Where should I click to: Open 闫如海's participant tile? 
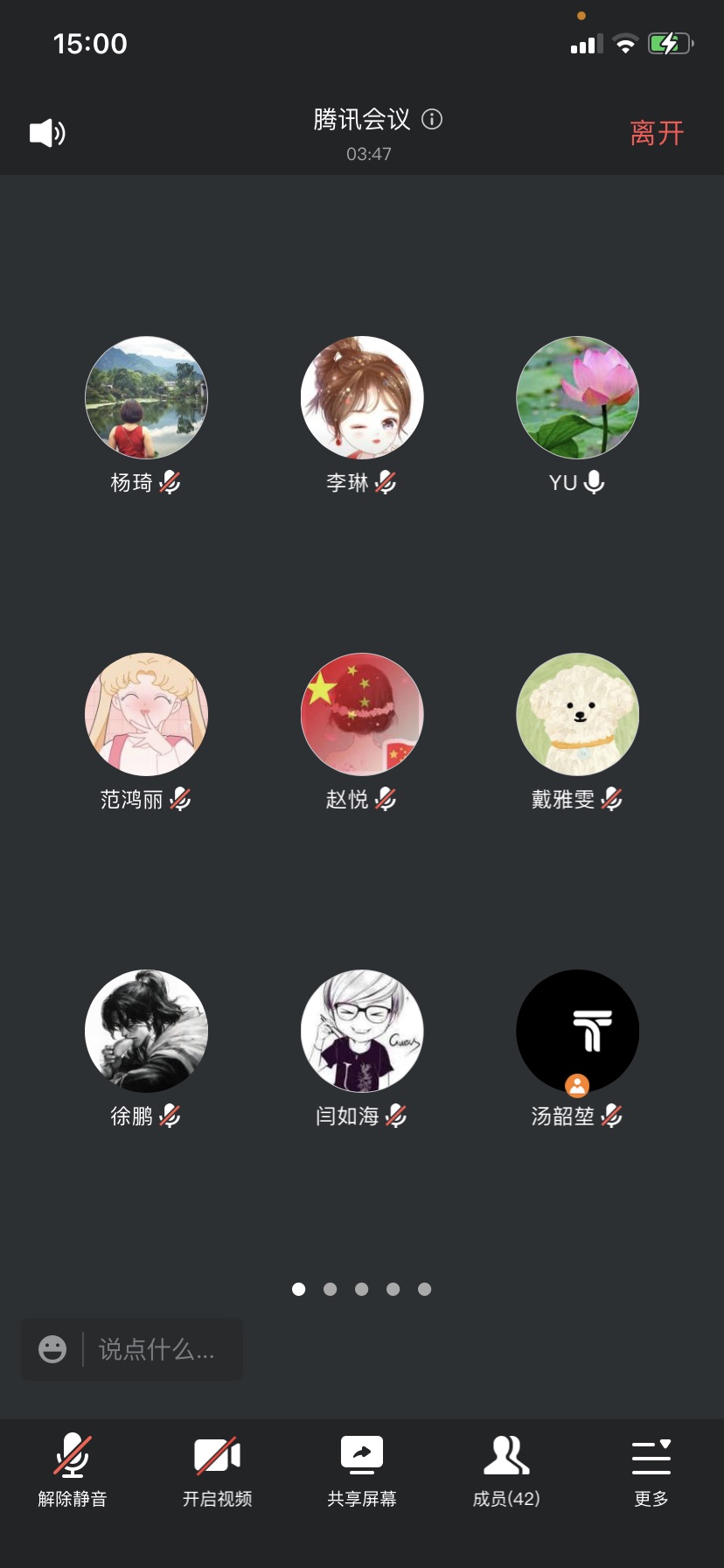362,1032
